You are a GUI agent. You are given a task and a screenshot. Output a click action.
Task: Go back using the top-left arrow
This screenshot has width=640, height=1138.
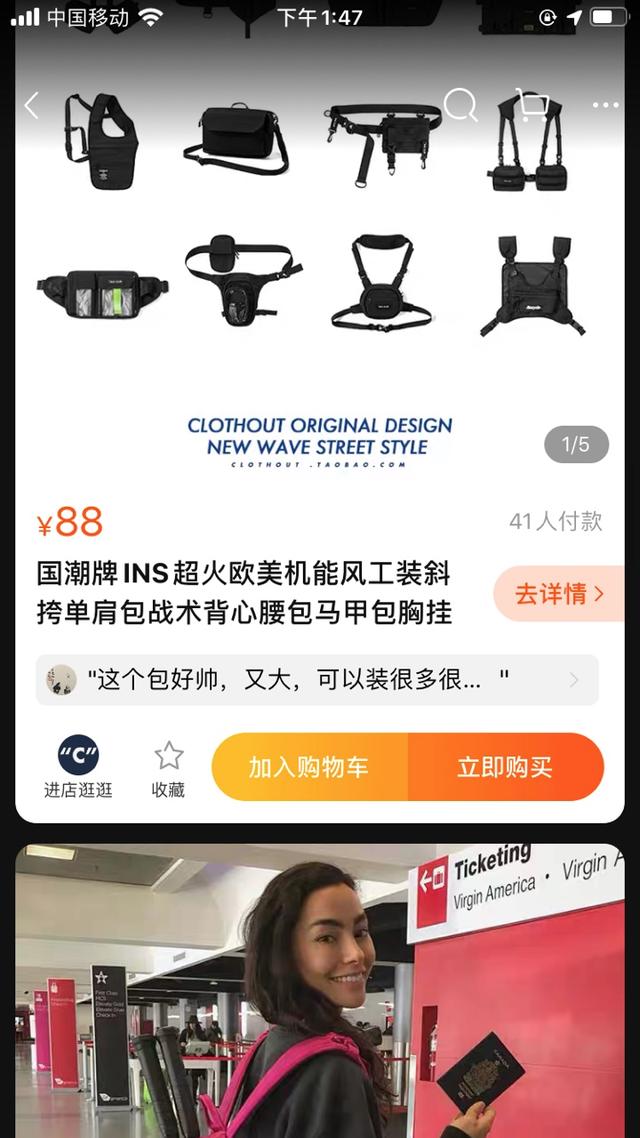[x=32, y=105]
